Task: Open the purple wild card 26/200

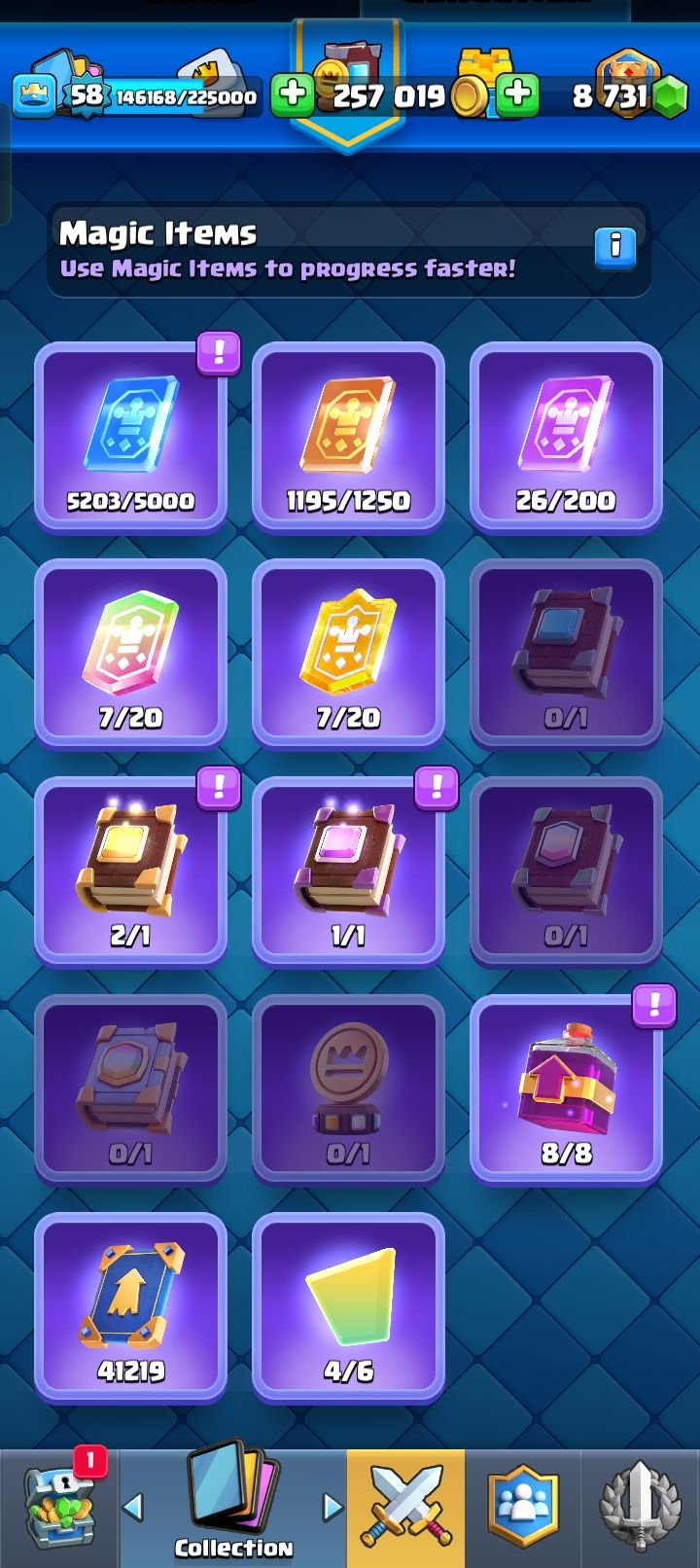Action: (566, 437)
